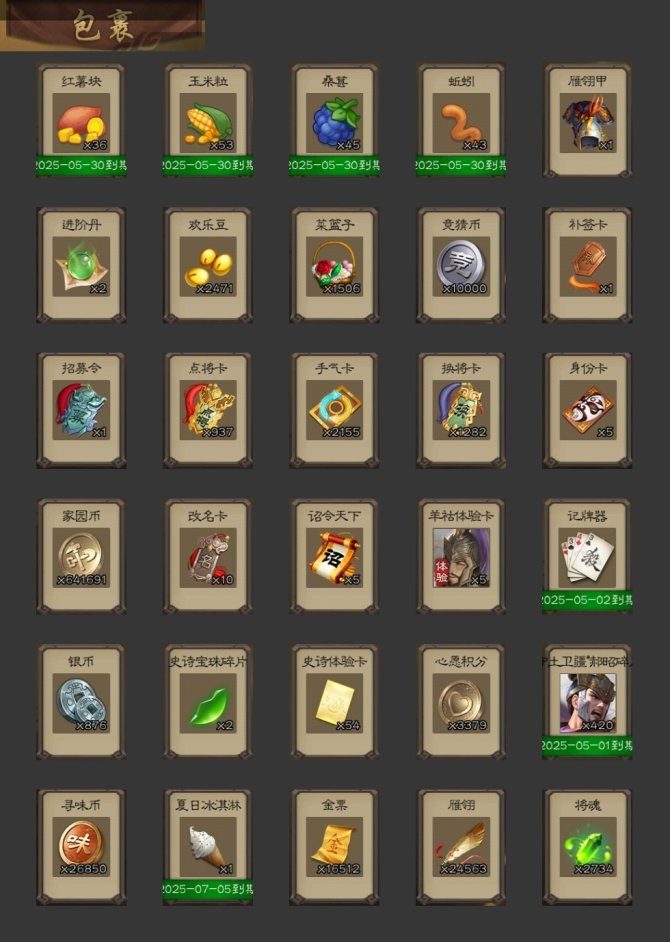Select the 换将卡 item
This screenshot has height=942, width=670.
click(461, 411)
